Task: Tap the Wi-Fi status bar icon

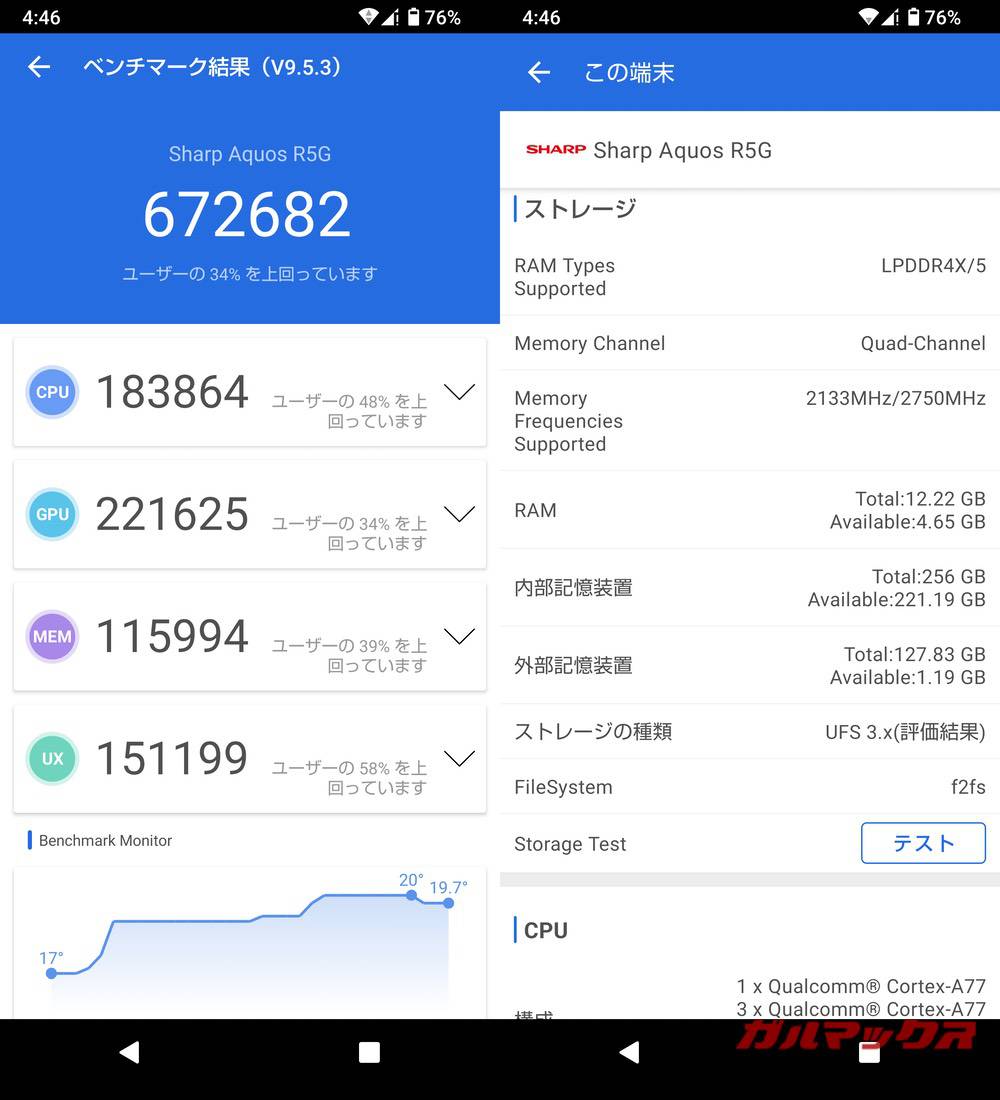Action: pos(369,15)
